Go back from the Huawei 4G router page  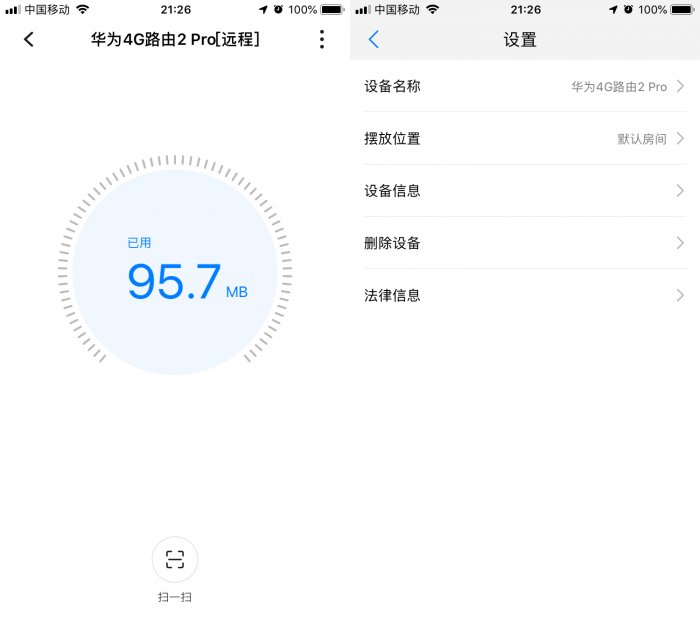[x=29, y=39]
